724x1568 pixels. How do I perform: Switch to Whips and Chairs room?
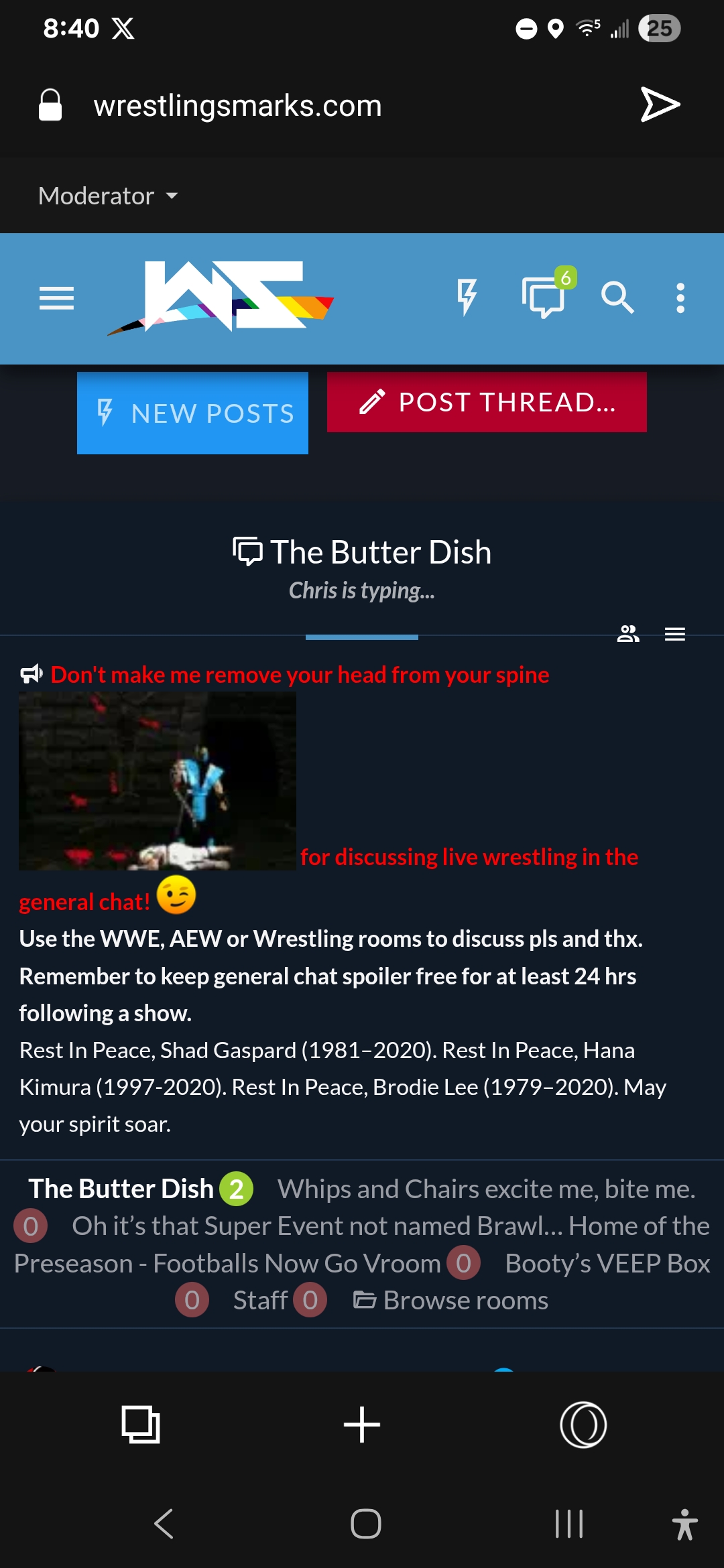click(486, 1189)
